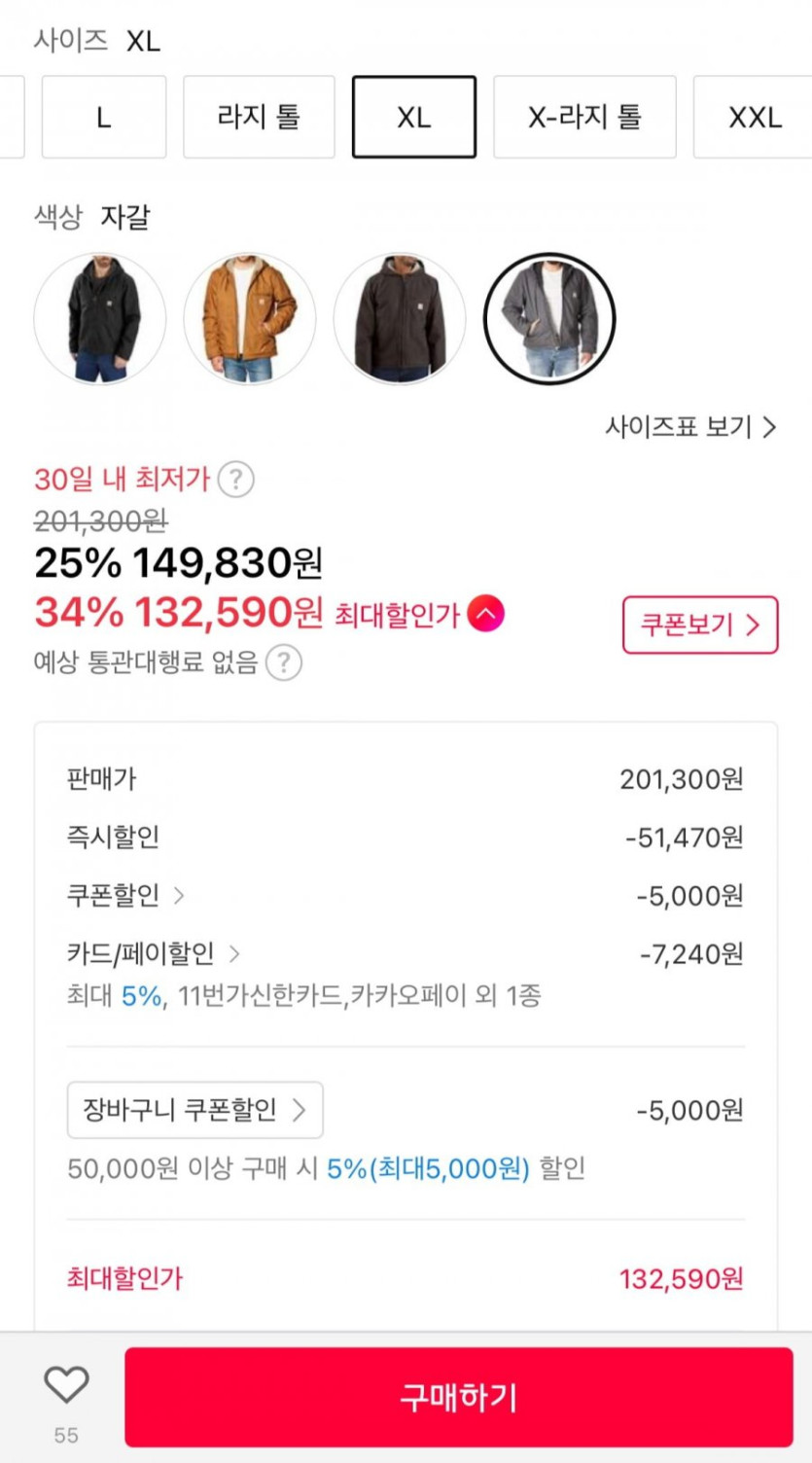
Task: Open the 쿠폰보기 coupon button
Action: pos(700,624)
